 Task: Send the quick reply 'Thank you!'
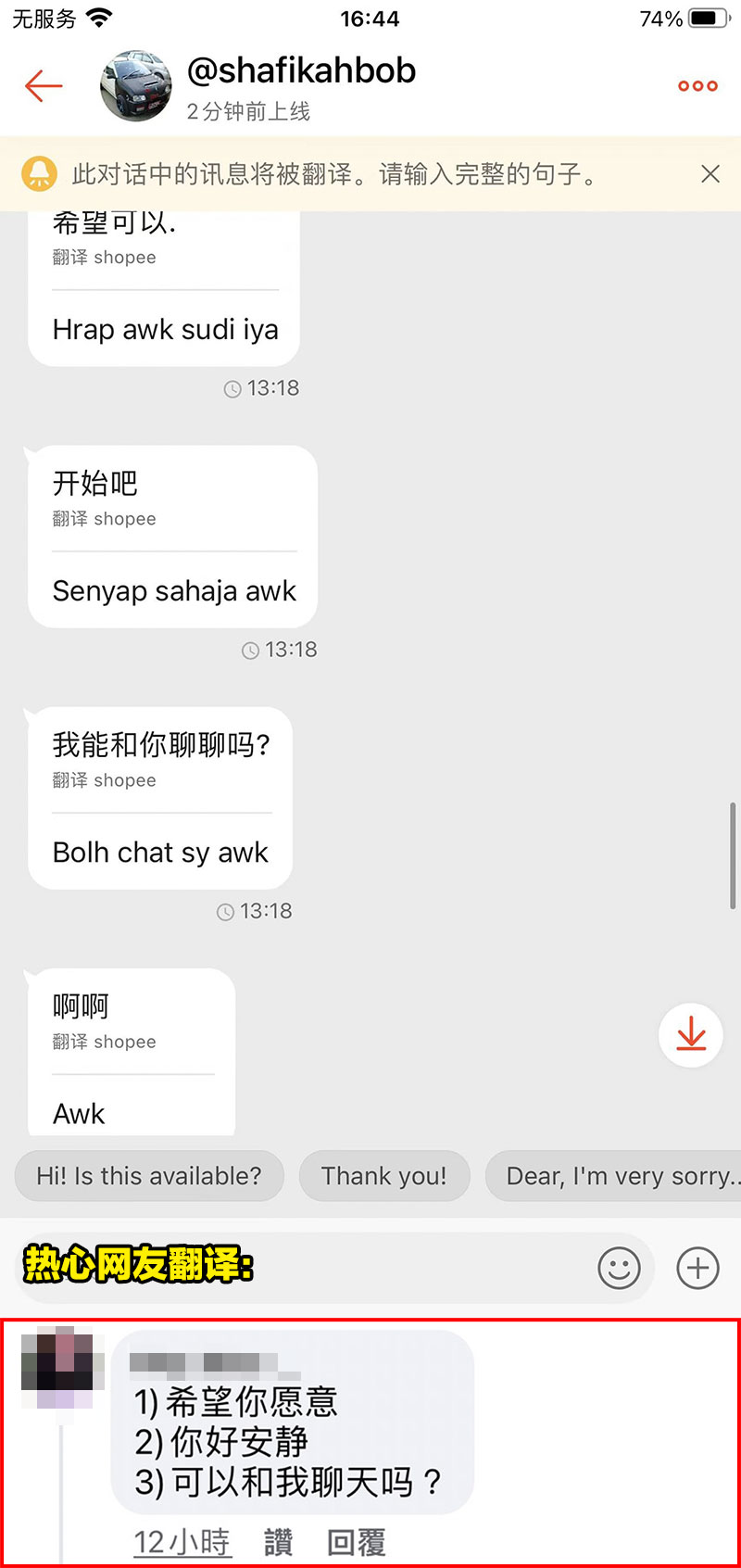[x=383, y=1176]
